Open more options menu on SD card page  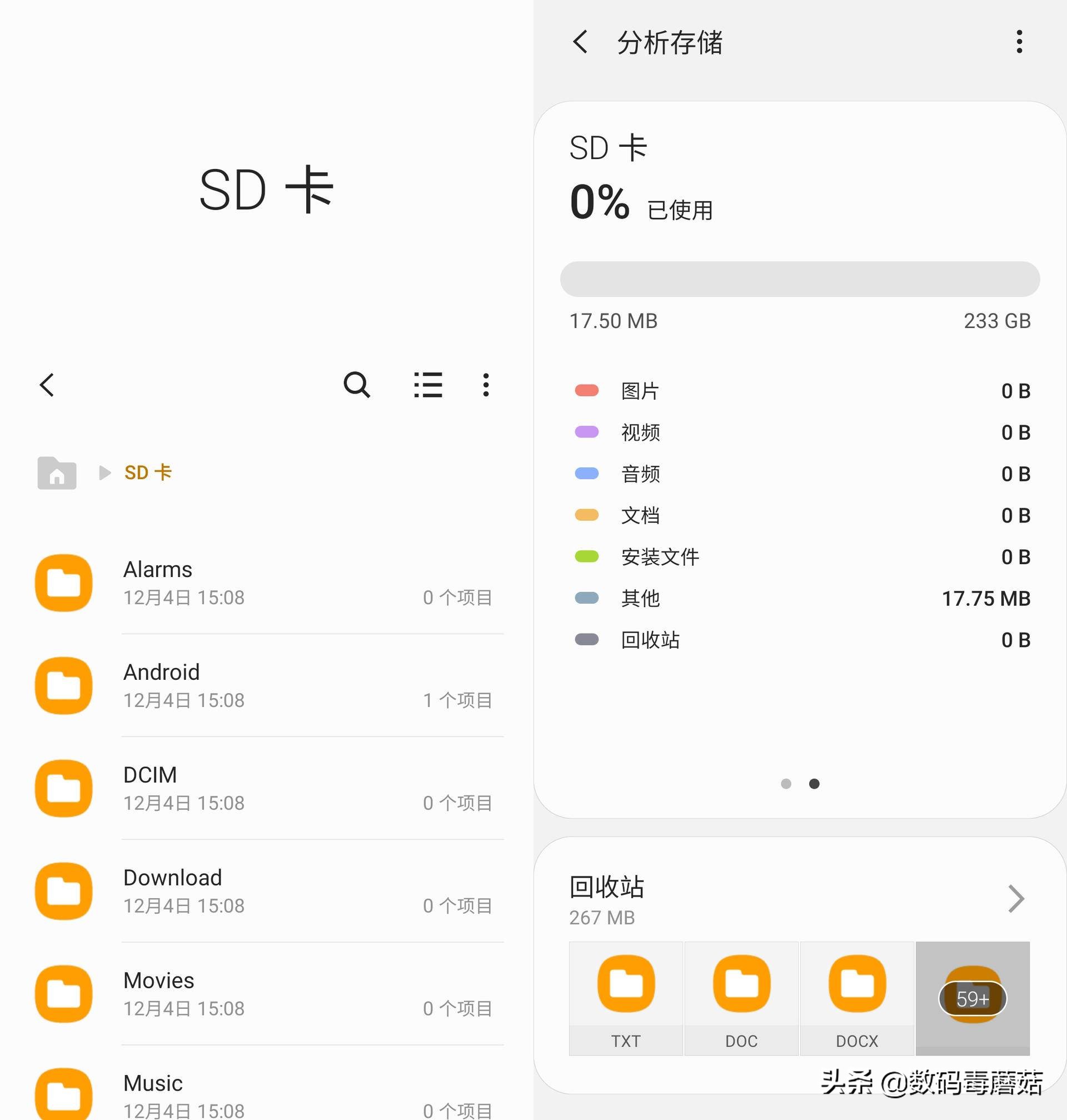pyautogui.click(x=486, y=385)
